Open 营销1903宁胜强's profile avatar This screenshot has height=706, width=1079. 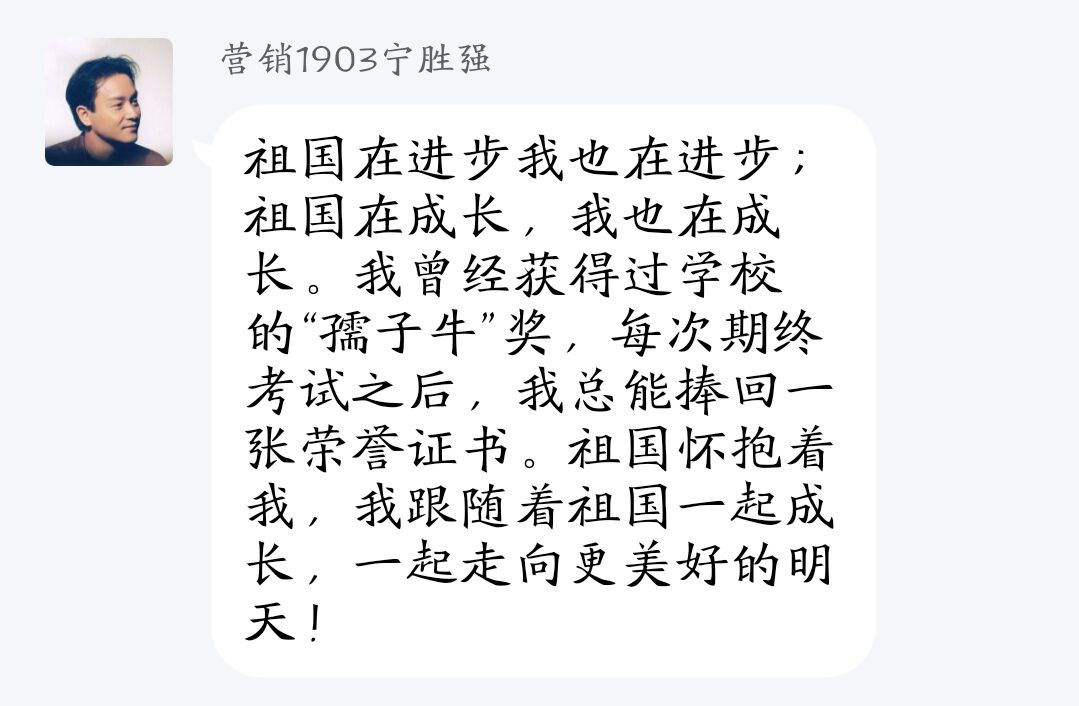109,102
